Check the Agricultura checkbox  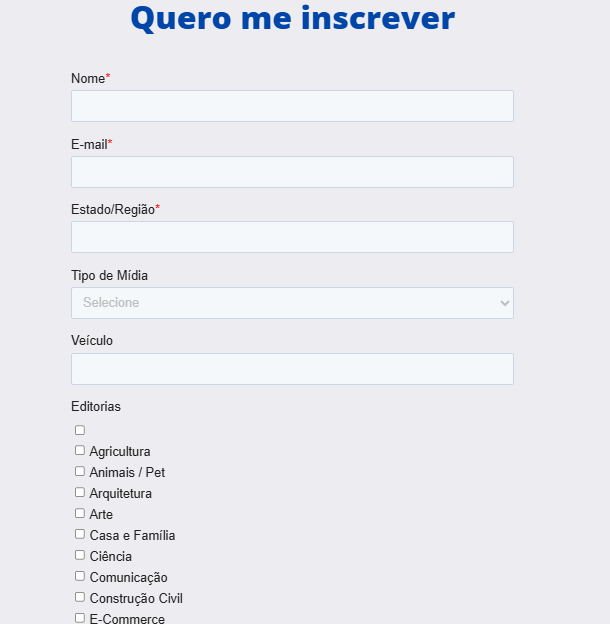(x=80, y=451)
